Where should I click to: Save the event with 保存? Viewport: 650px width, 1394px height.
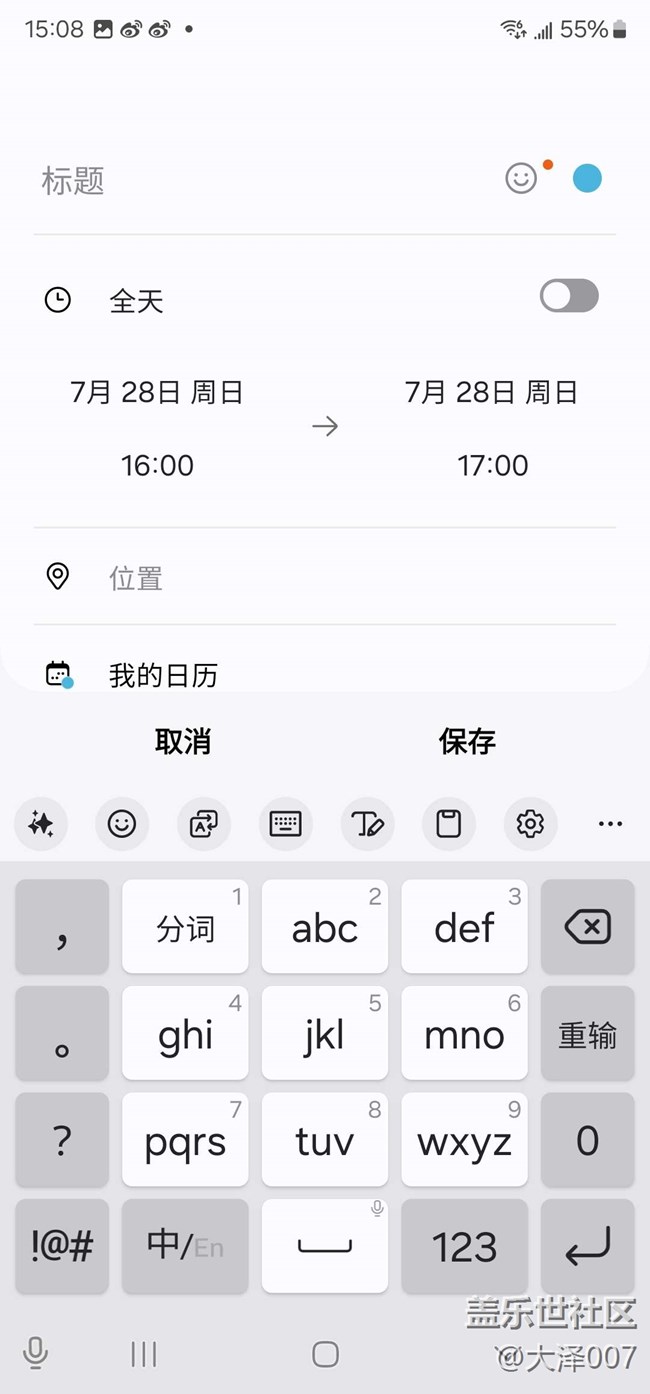click(x=467, y=741)
